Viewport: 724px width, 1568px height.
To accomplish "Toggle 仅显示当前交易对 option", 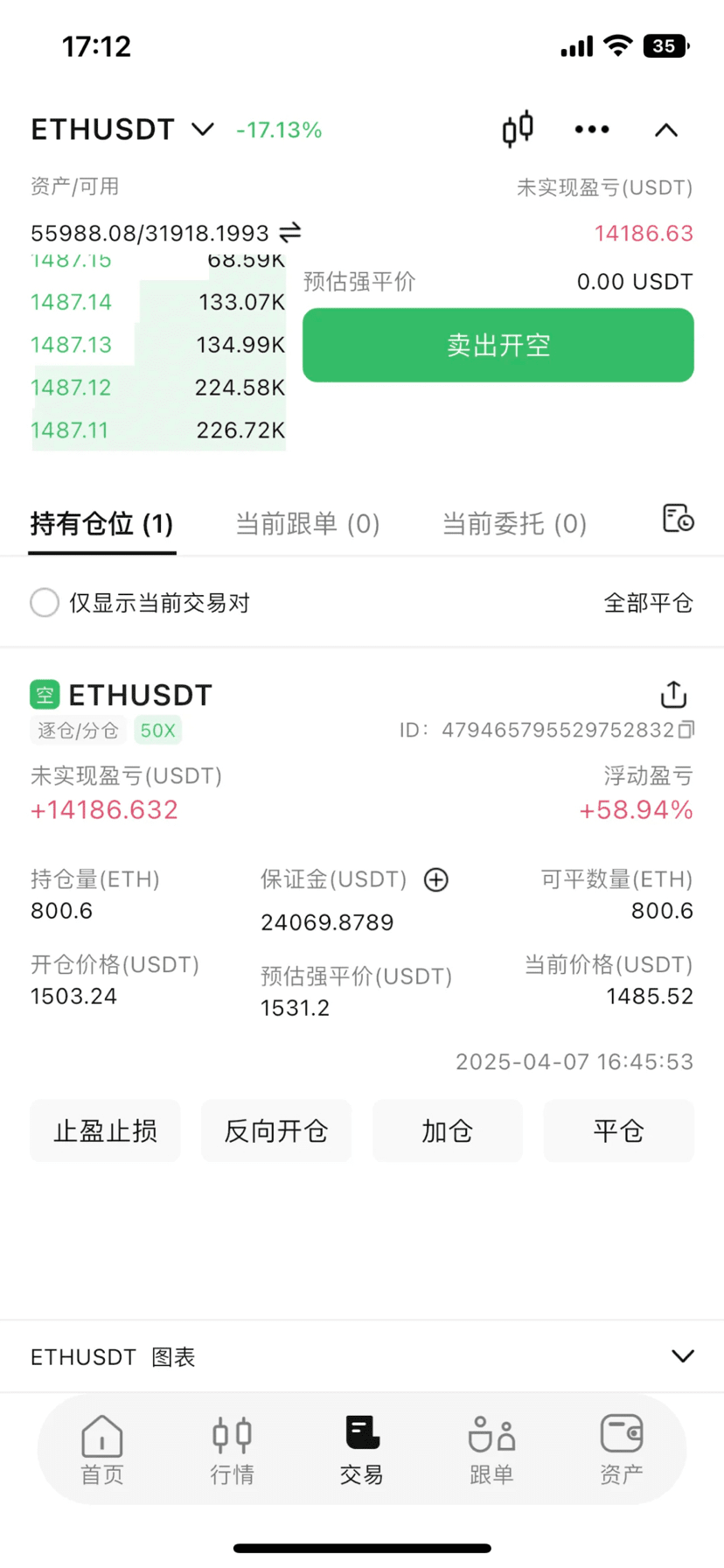I will [x=140, y=603].
